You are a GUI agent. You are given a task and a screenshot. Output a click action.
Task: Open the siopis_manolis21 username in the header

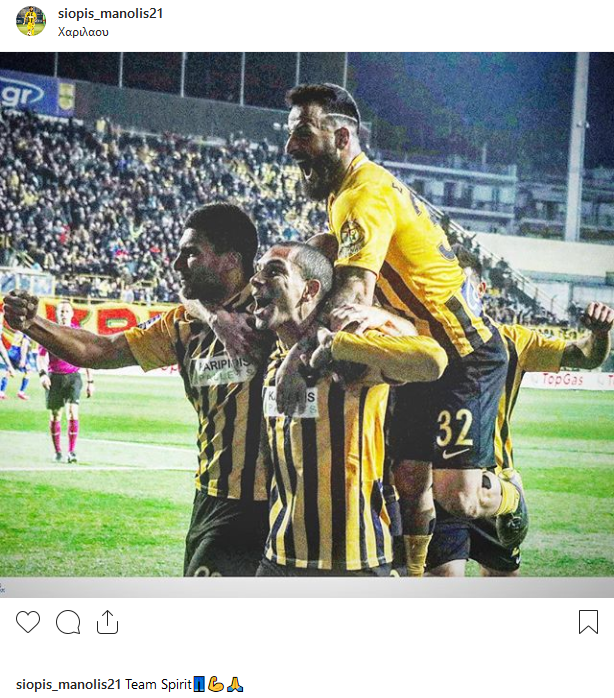tap(110, 13)
